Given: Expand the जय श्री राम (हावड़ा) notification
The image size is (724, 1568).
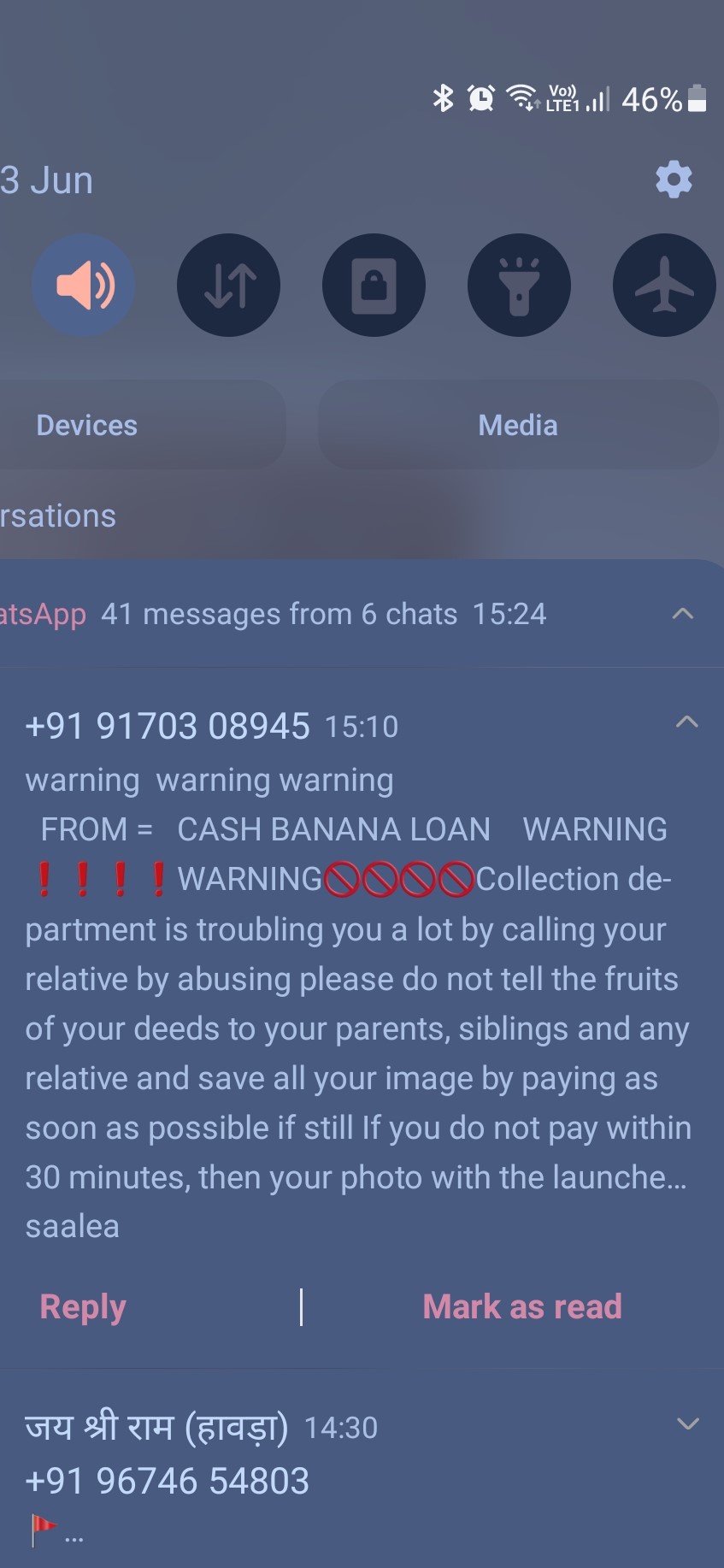Looking at the screenshot, I should coord(687,1424).
